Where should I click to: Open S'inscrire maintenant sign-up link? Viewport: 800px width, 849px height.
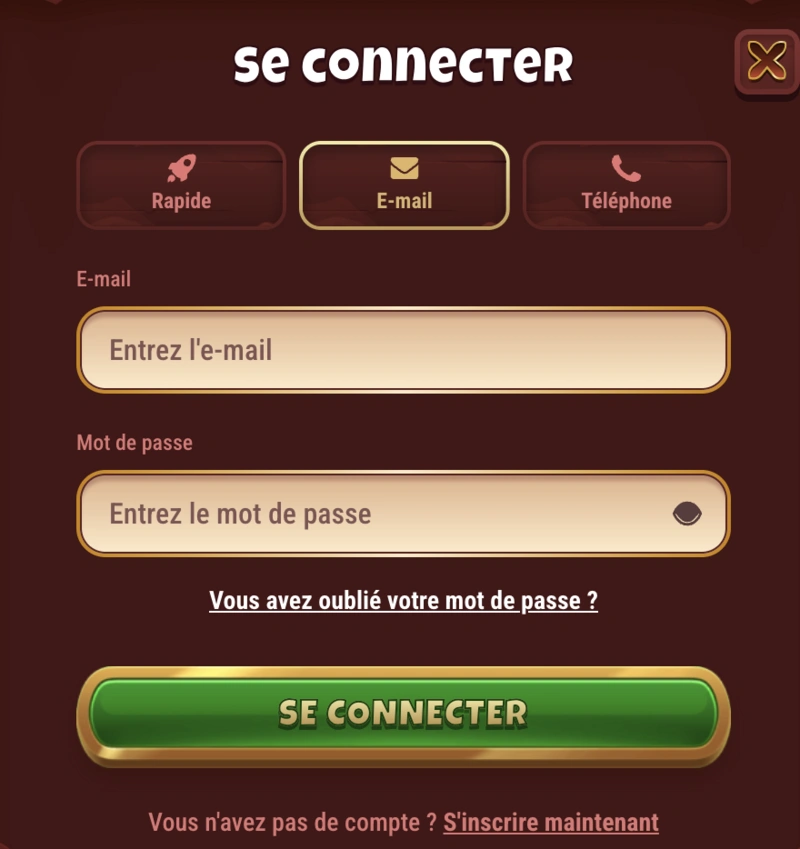551,823
